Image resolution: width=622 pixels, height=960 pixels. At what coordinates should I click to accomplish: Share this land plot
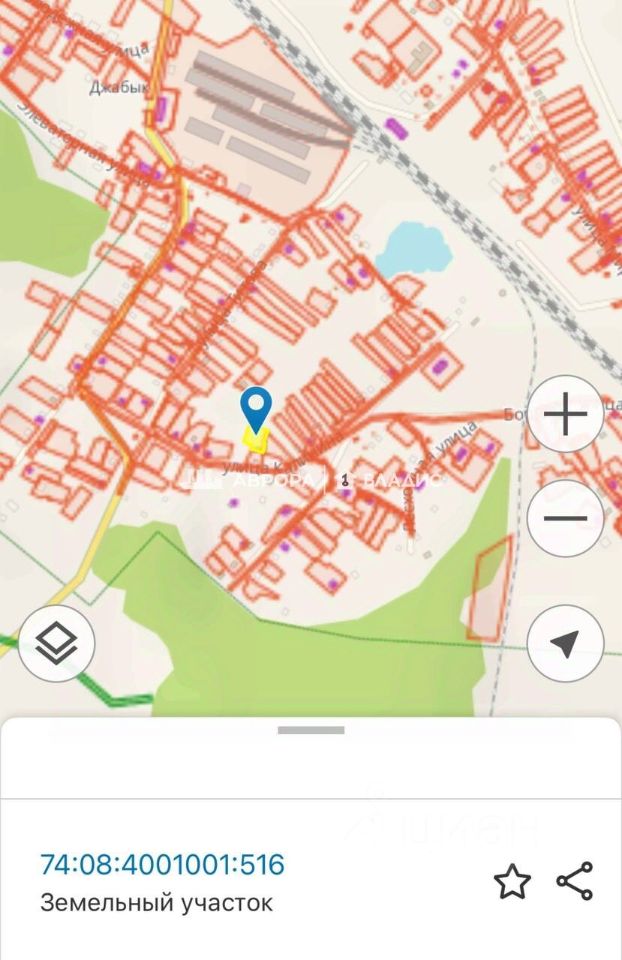575,881
